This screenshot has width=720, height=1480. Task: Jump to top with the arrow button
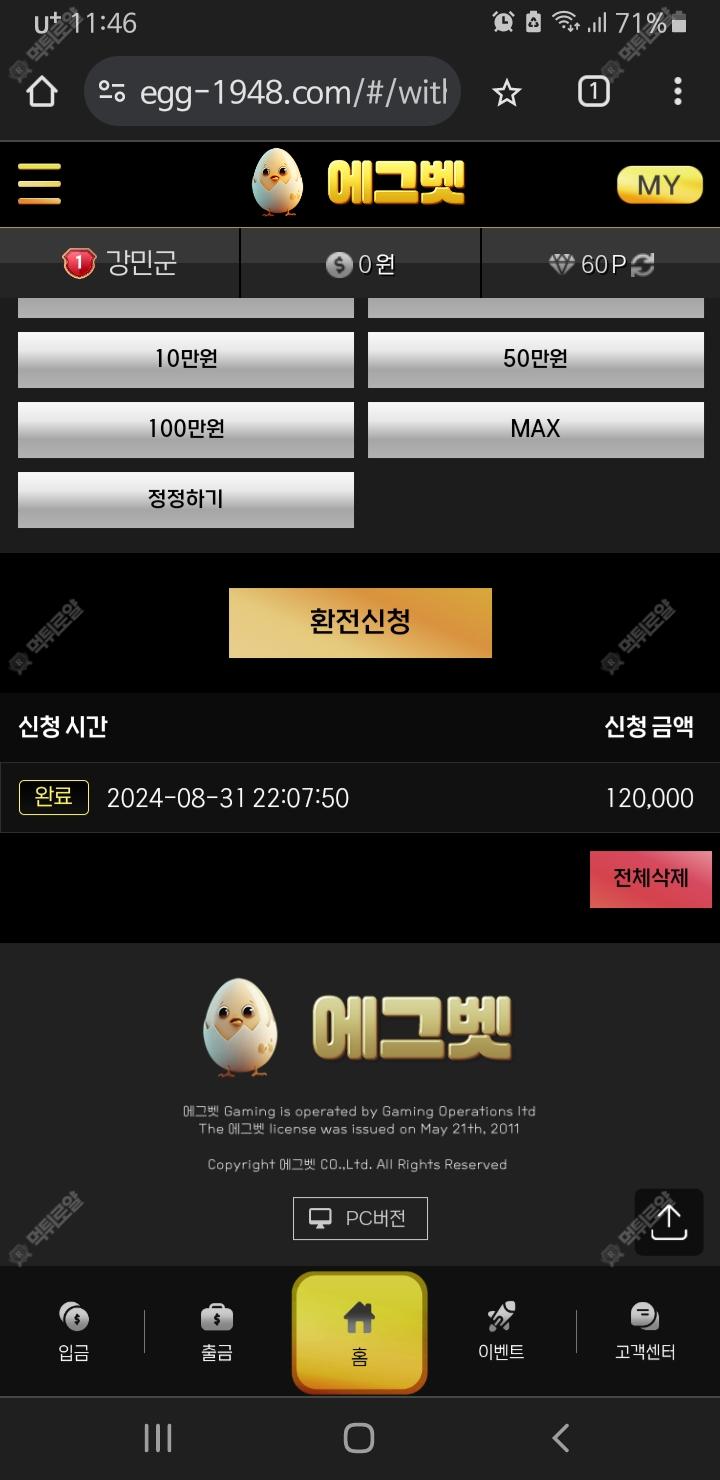[668, 1222]
